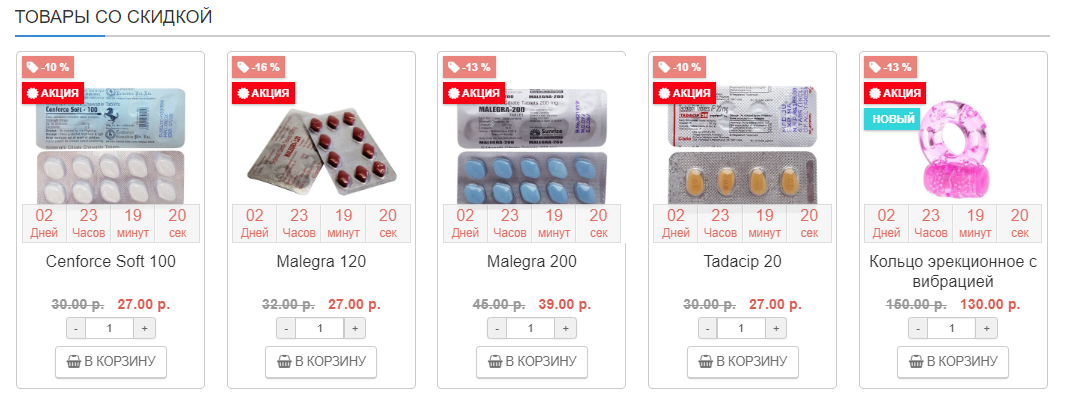Open Кольцо эрекционное с вибрацией product title

point(952,271)
